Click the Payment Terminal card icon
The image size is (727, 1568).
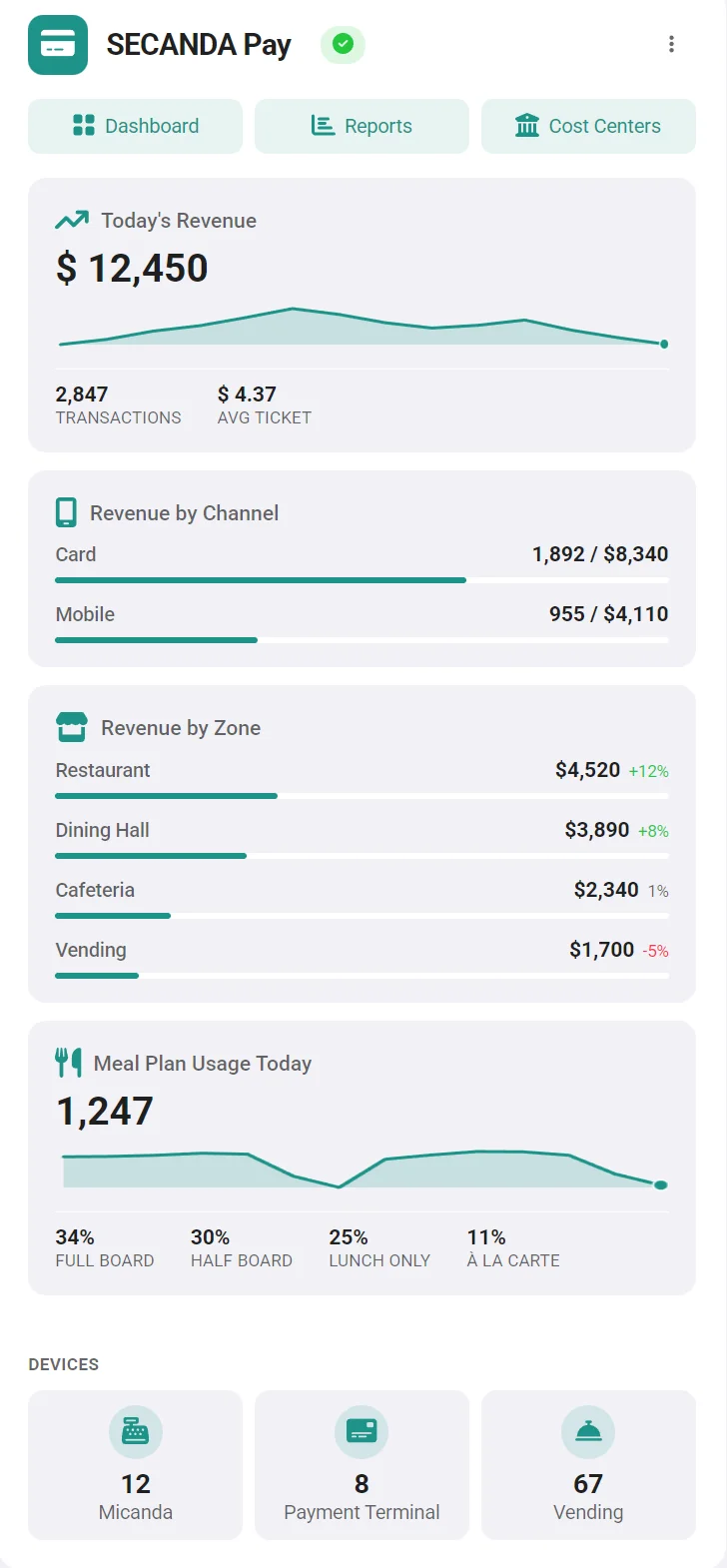(362, 1431)
